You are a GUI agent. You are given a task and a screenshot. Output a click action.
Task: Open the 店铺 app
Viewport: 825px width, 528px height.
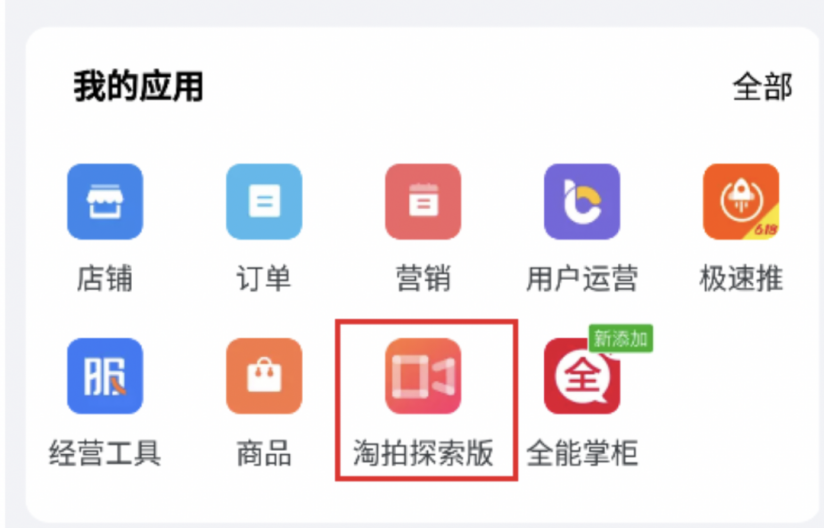(x=104, y=202)
